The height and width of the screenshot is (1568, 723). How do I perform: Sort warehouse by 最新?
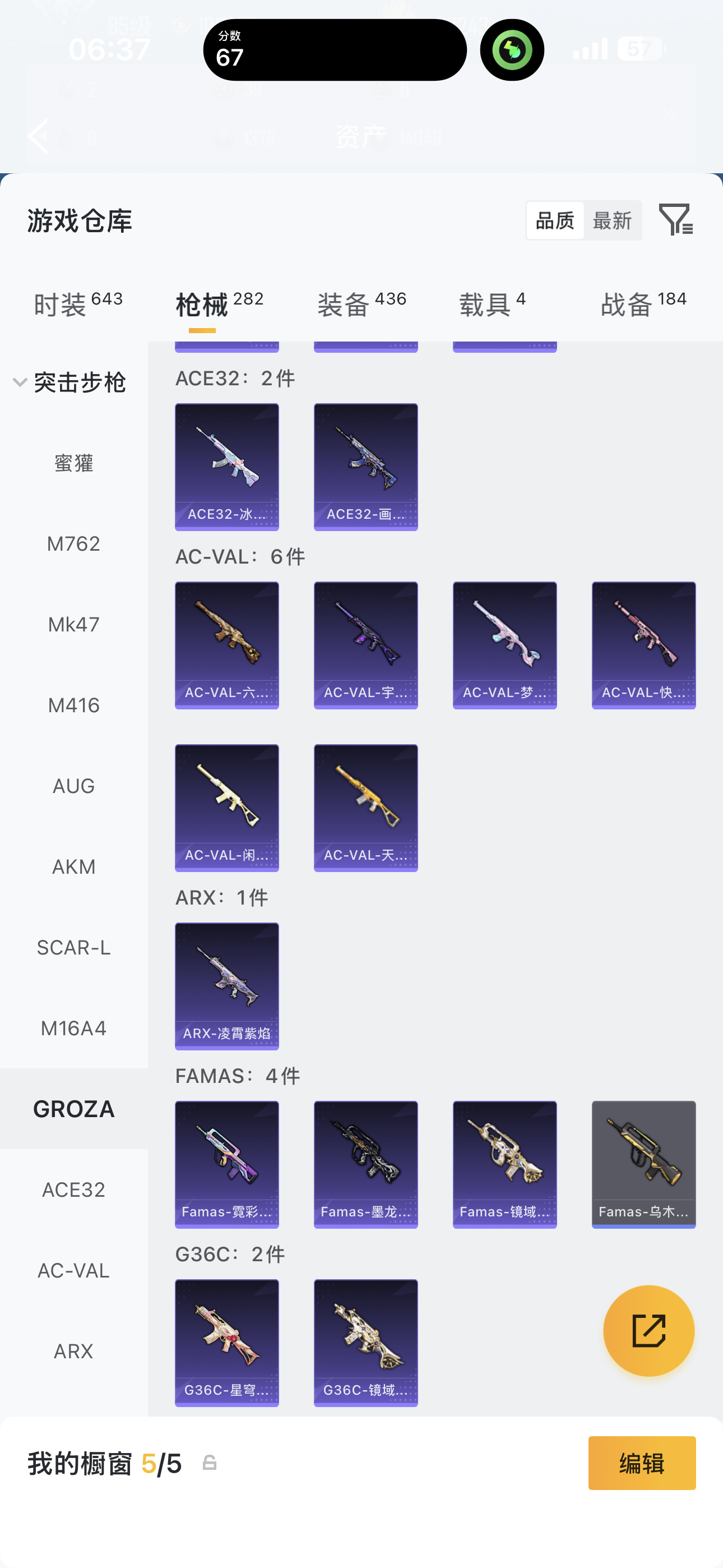(612, 220)
